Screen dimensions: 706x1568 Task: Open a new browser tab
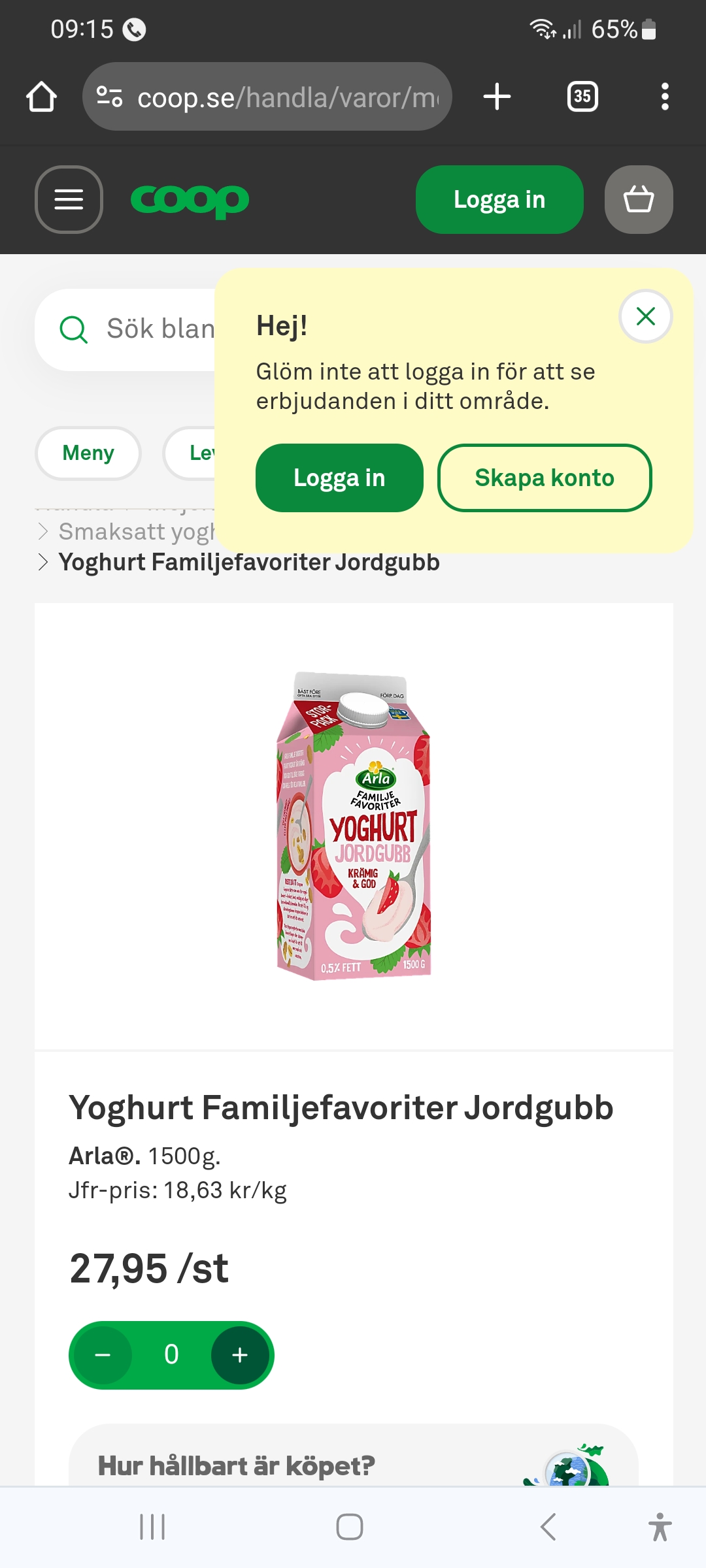[x=497, y=97]
